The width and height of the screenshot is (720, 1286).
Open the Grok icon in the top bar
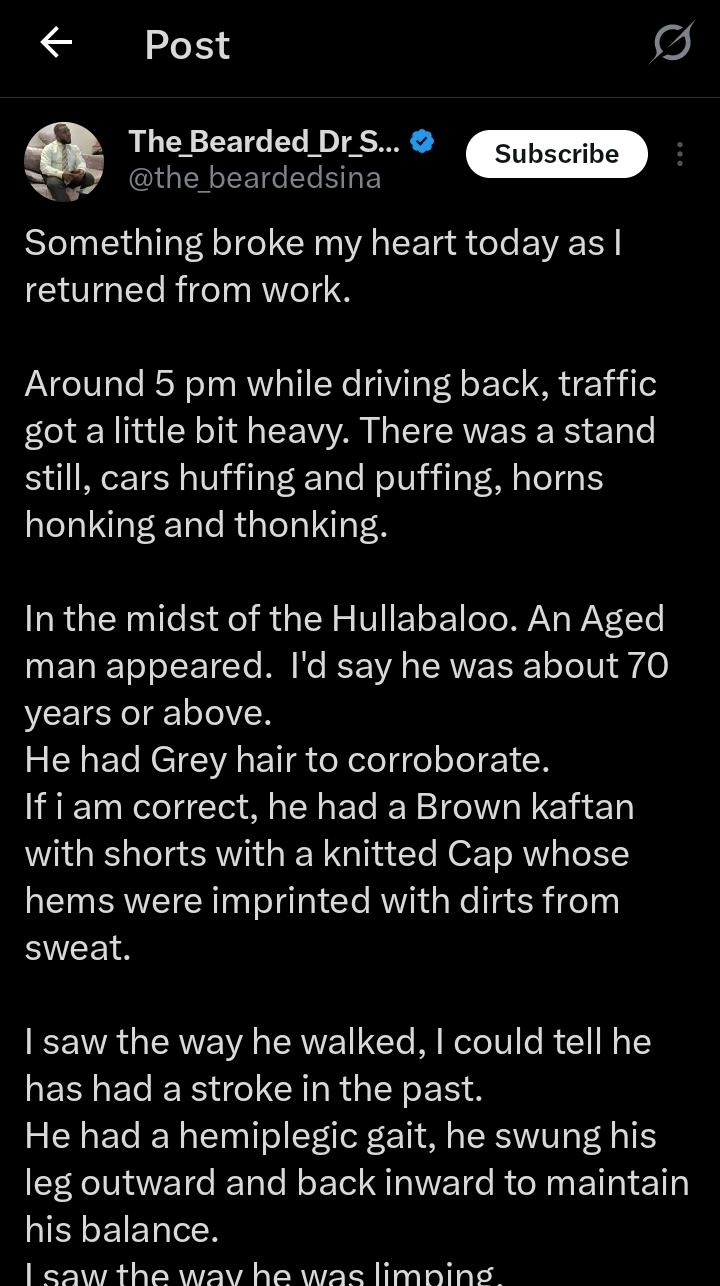pos(672,44)
